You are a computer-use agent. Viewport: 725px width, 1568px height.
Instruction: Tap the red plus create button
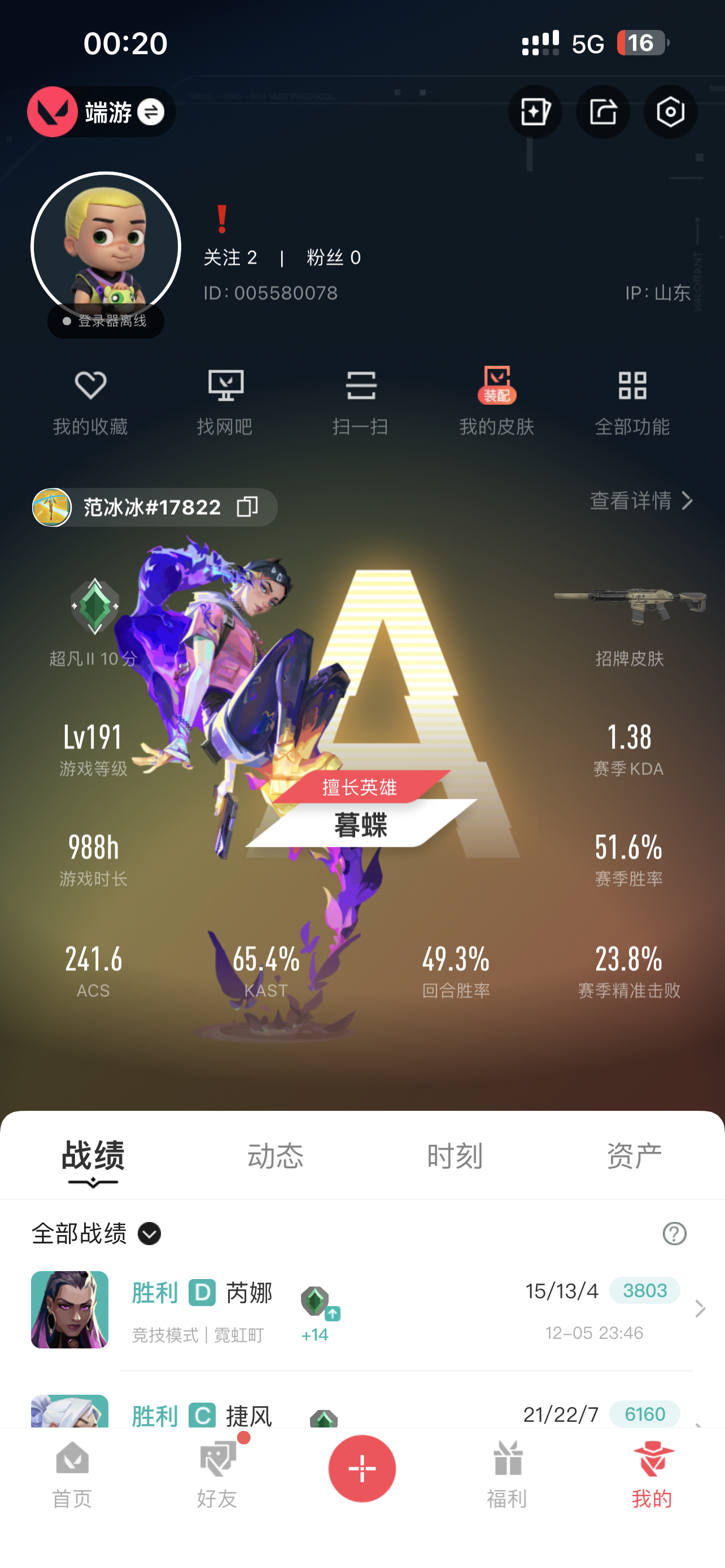coord(362,1468)
